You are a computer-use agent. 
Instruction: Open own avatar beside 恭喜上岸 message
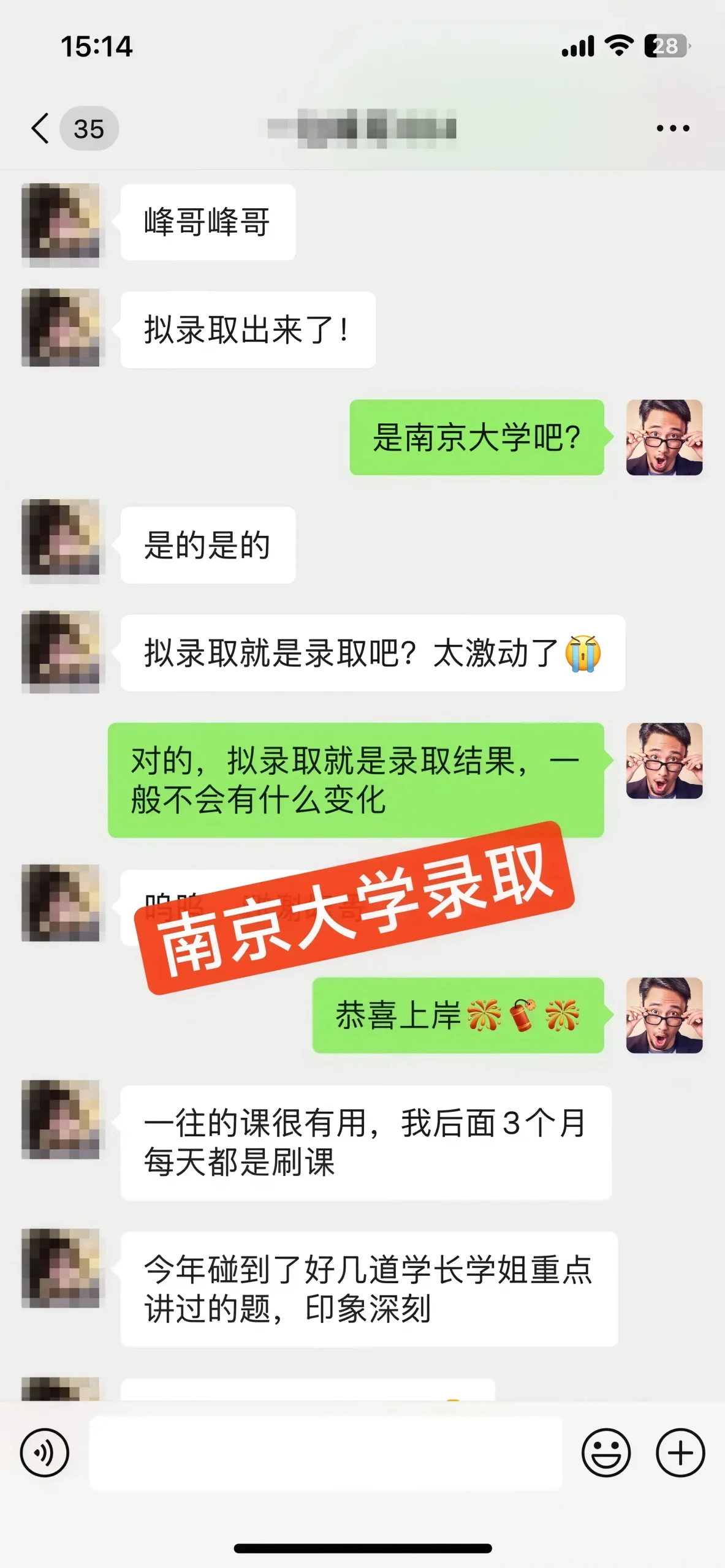(x=664, y=1016)
